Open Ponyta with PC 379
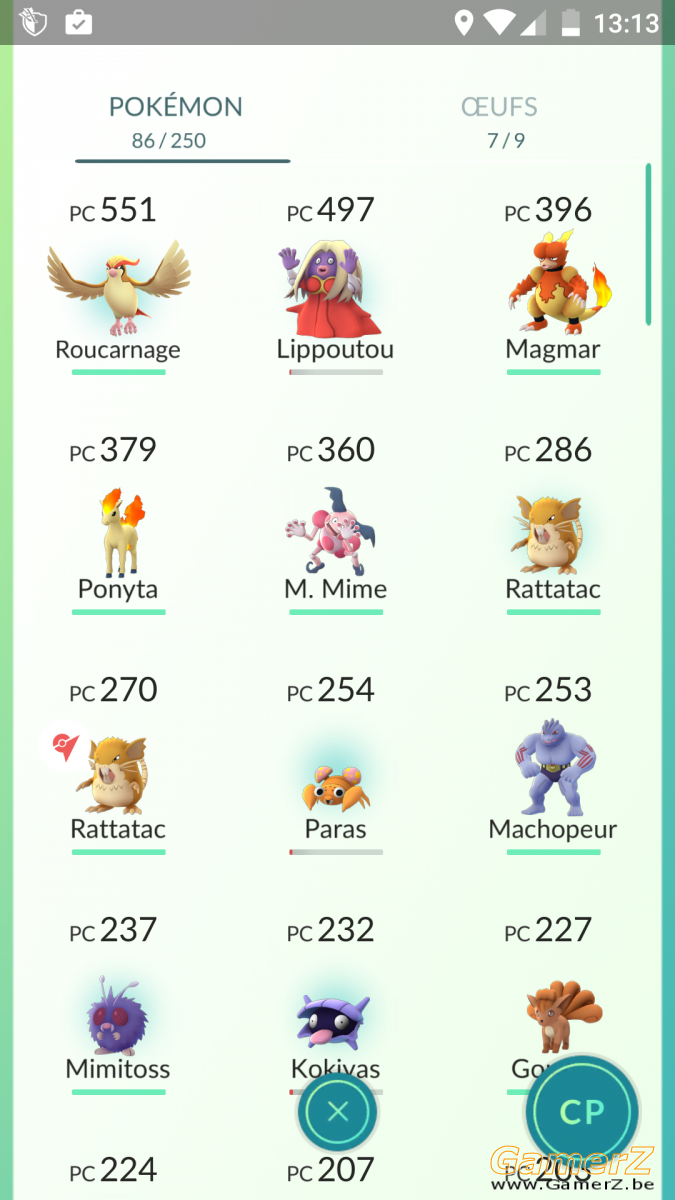This screenshot has width=675, height=1200. (118, 530)
